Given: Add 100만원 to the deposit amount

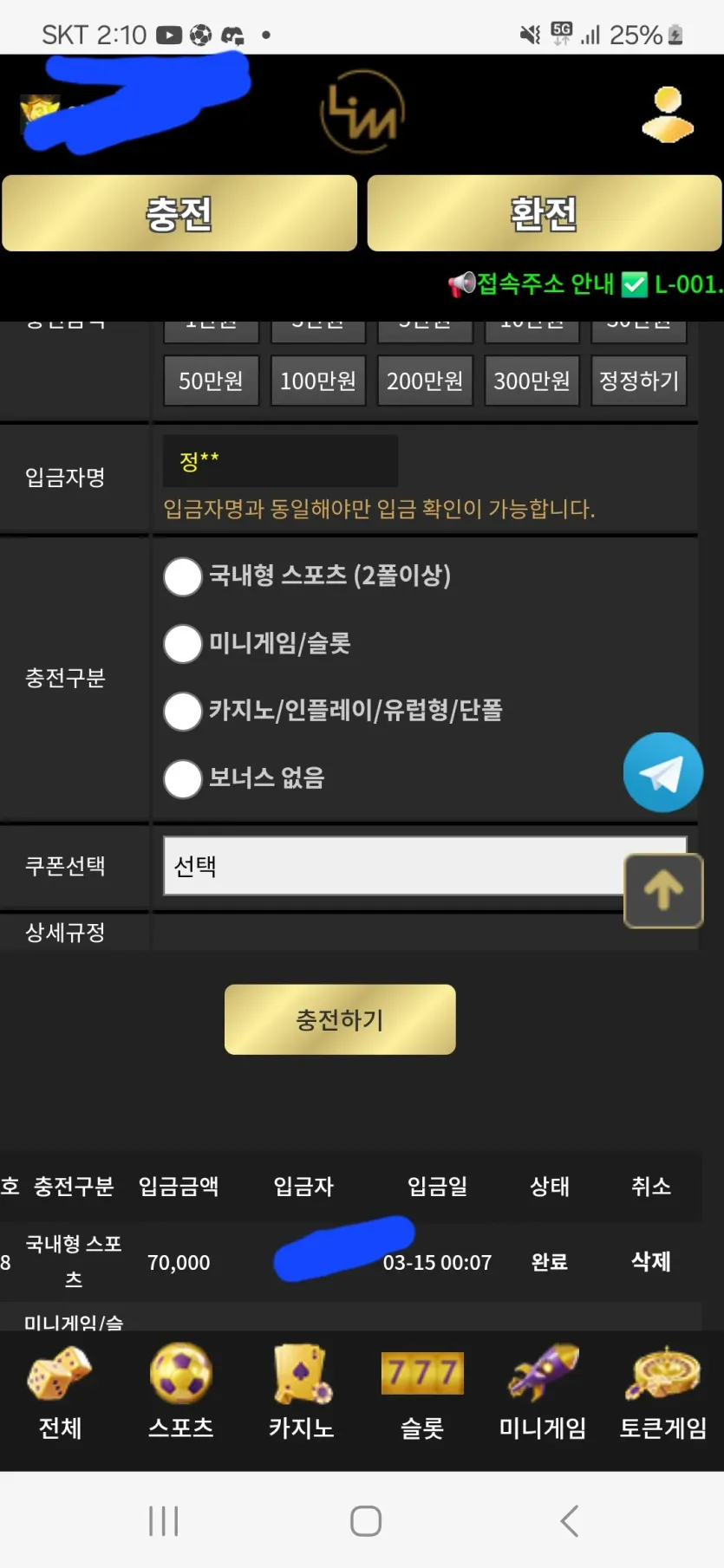Looking at the screenshot, I should pyautogui.click(x=318, y=381).
